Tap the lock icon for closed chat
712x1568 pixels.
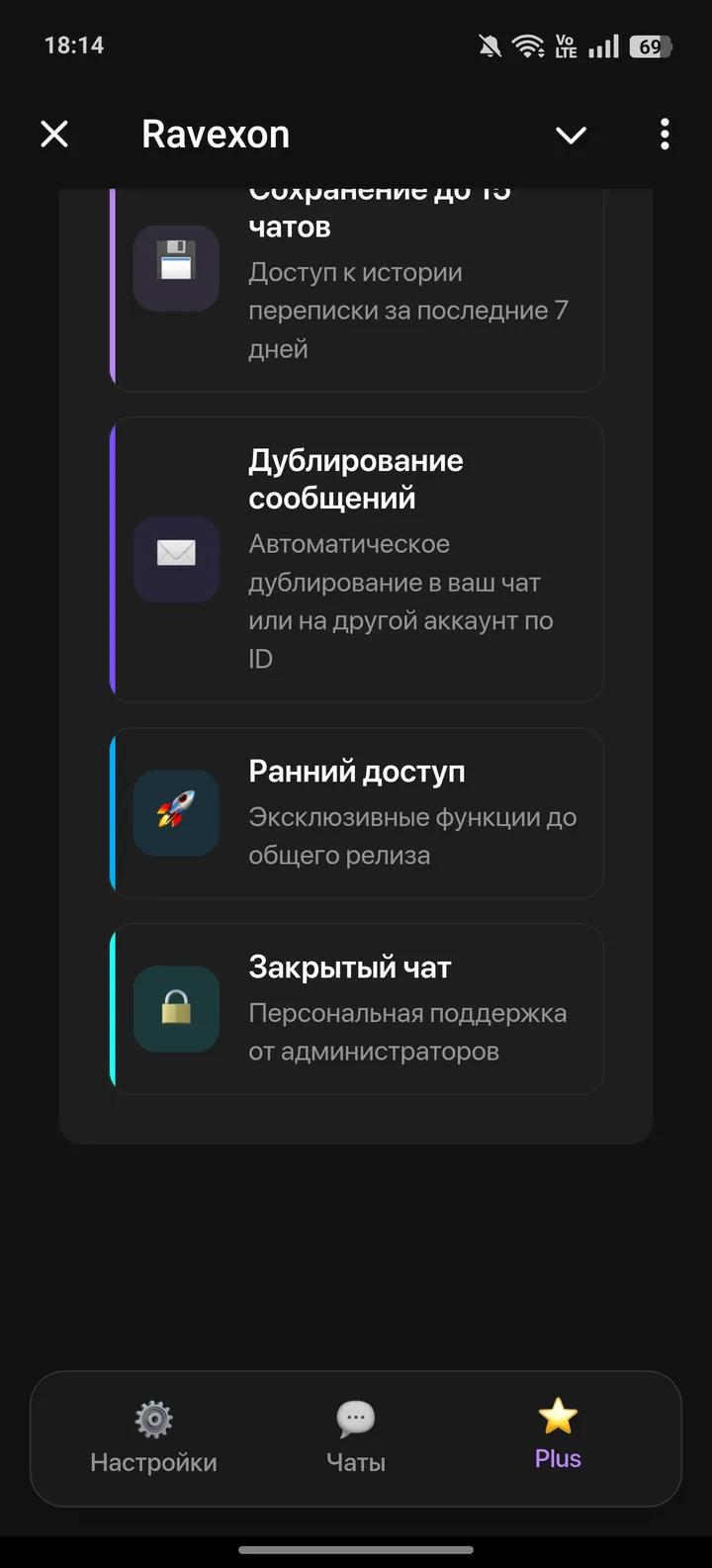[175, 1009]
